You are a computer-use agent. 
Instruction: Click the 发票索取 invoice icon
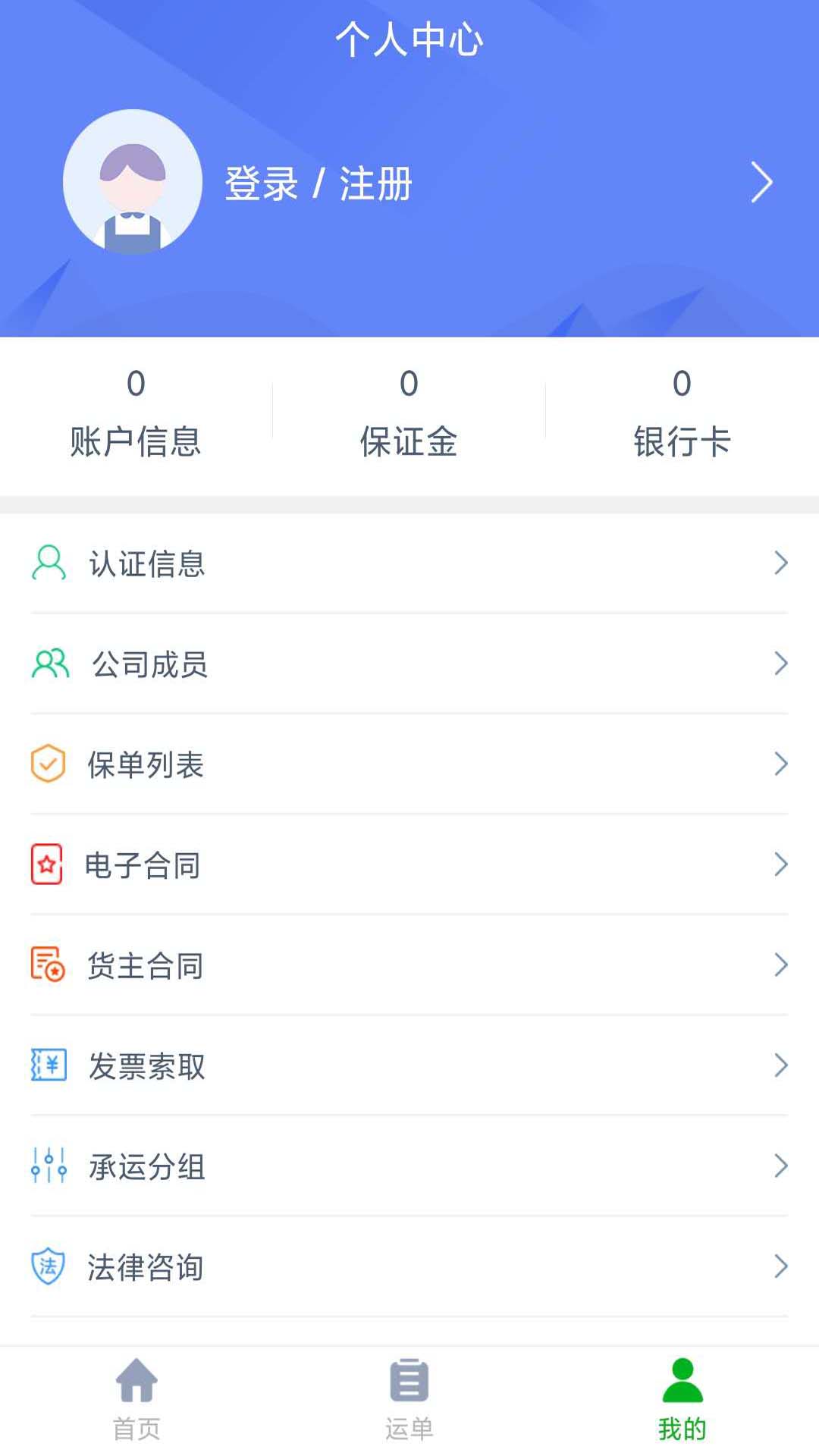coord(47,1066)
